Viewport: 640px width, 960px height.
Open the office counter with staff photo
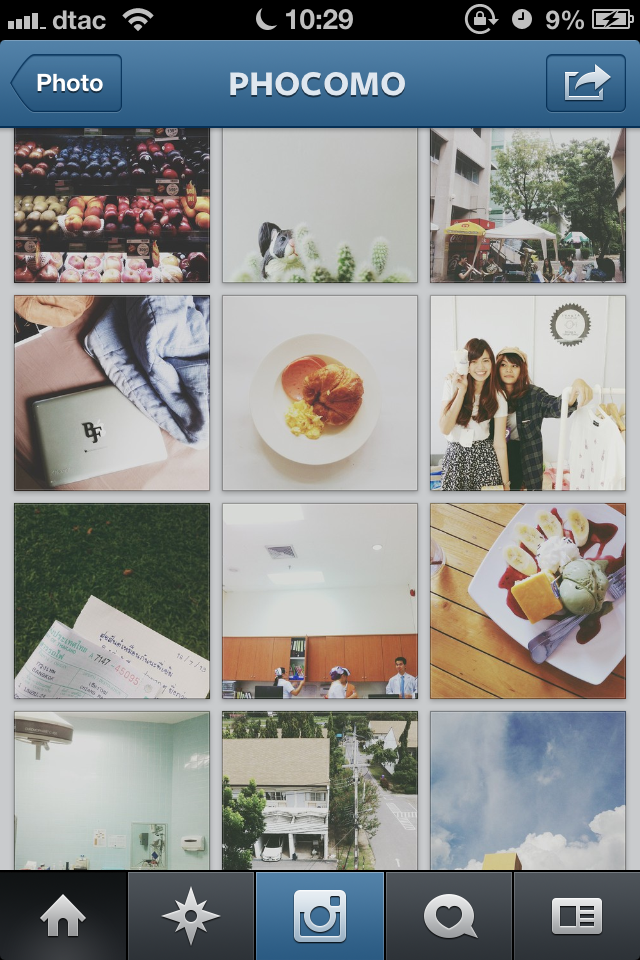pyautogui.click(x=320, y=601)
